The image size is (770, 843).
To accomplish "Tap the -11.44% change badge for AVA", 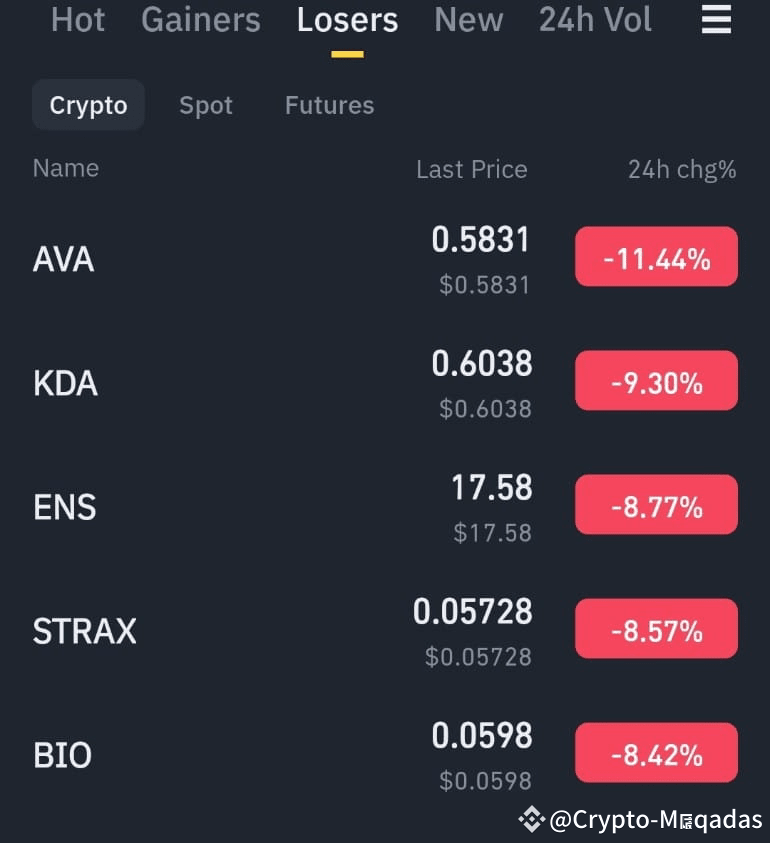I will [x=656, y=256].
